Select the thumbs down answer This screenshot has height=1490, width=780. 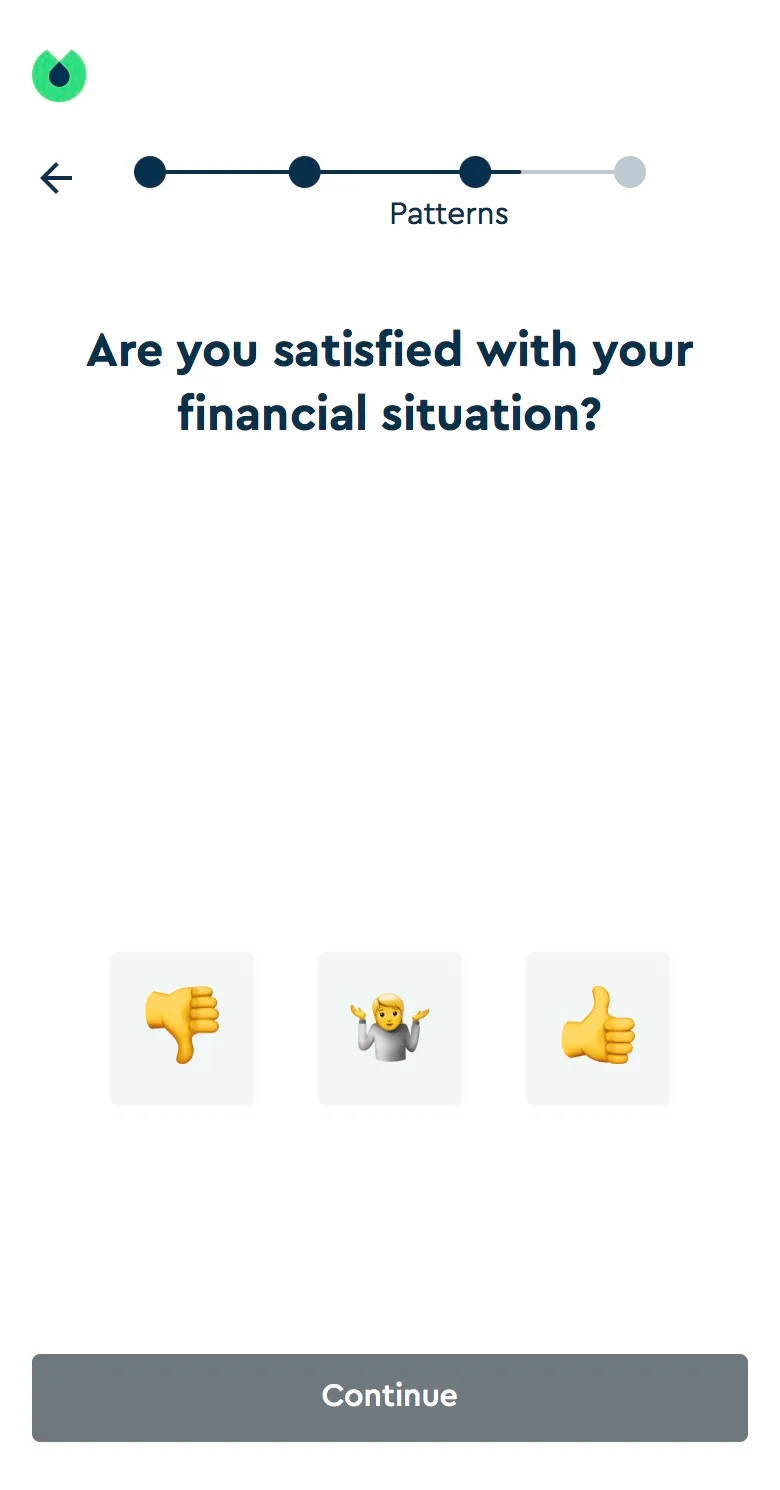point(182,1028)
